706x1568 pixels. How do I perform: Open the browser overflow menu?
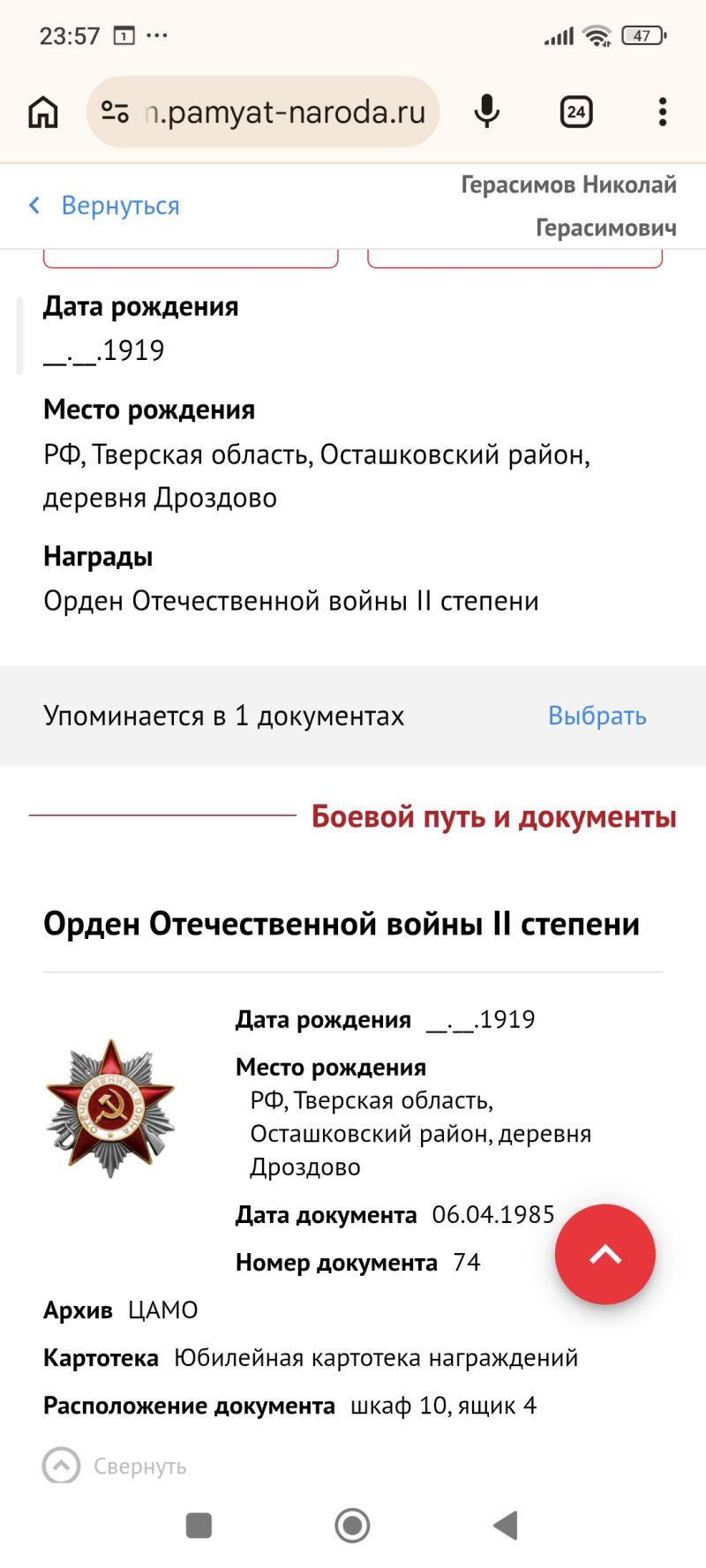663,112
